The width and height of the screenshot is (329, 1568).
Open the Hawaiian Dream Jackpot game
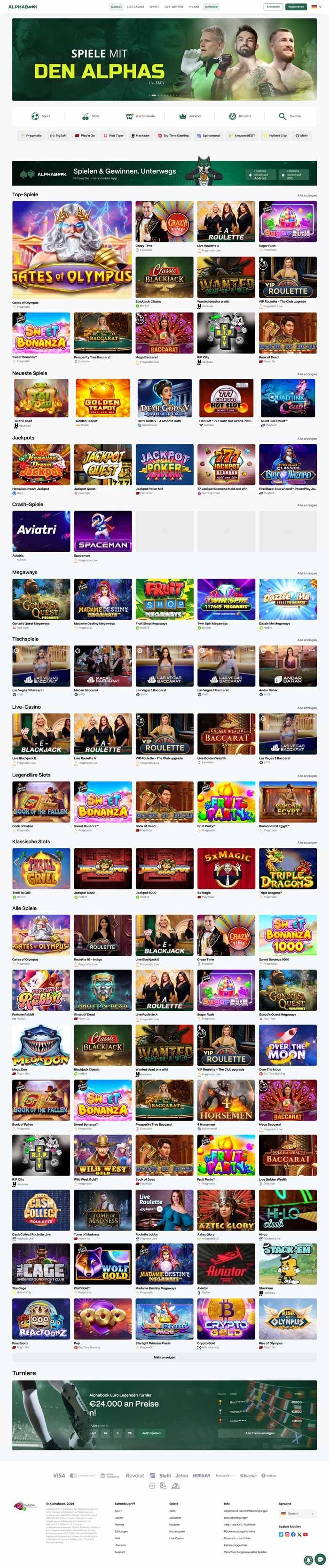pyautogui.click(x=41, y=464)
